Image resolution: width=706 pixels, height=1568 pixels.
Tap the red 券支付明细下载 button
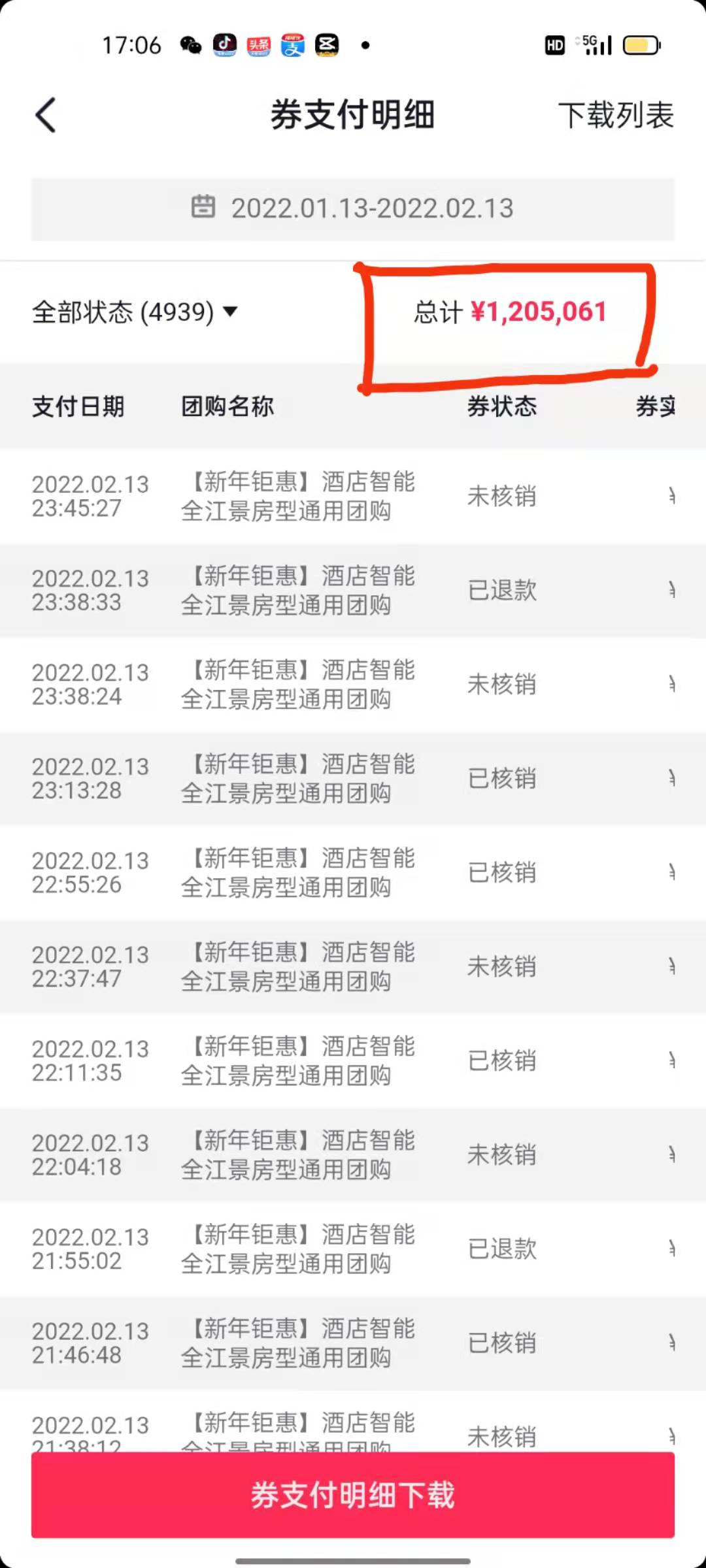point(353,1495)
